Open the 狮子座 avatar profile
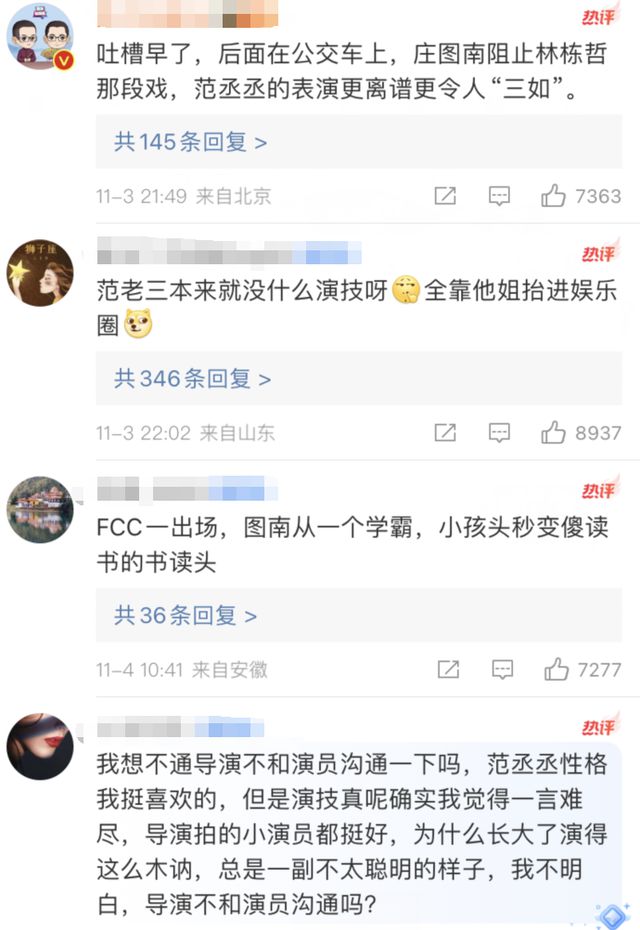Viewport: 640px width, 930px height. click(x=41, y=272)
